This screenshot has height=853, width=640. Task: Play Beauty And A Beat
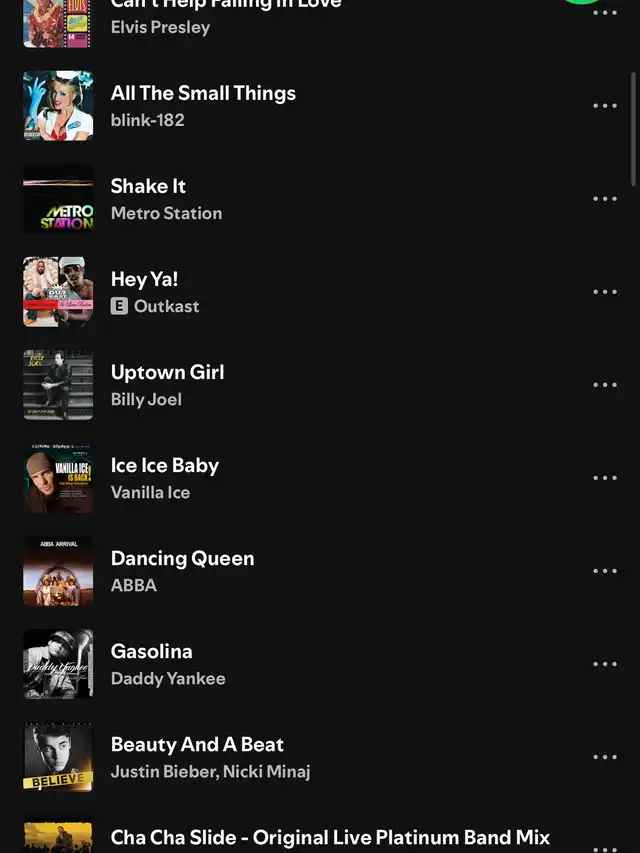tap(197, 745)
